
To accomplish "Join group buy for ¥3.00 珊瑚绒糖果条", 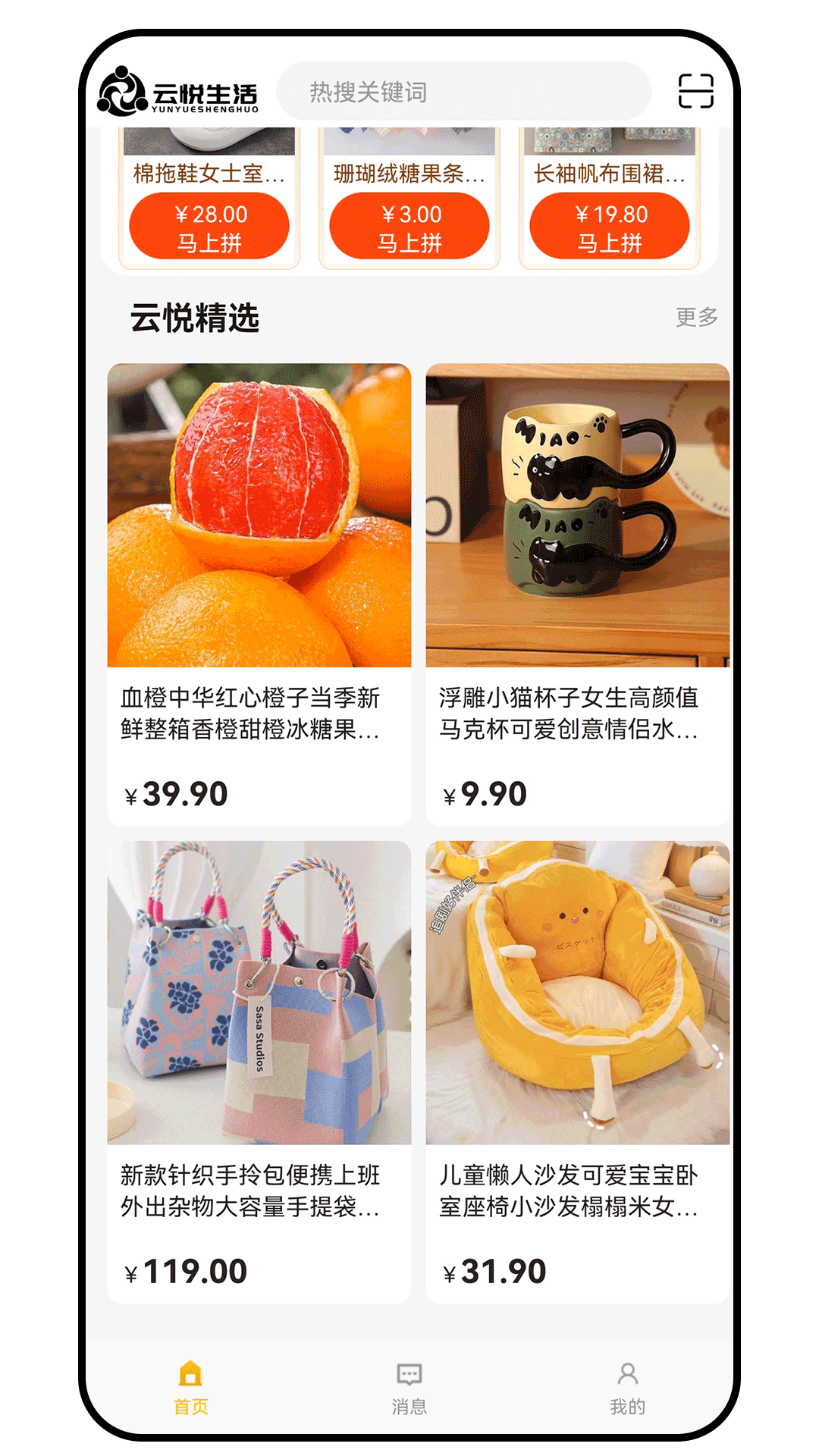I will point(409,226).
